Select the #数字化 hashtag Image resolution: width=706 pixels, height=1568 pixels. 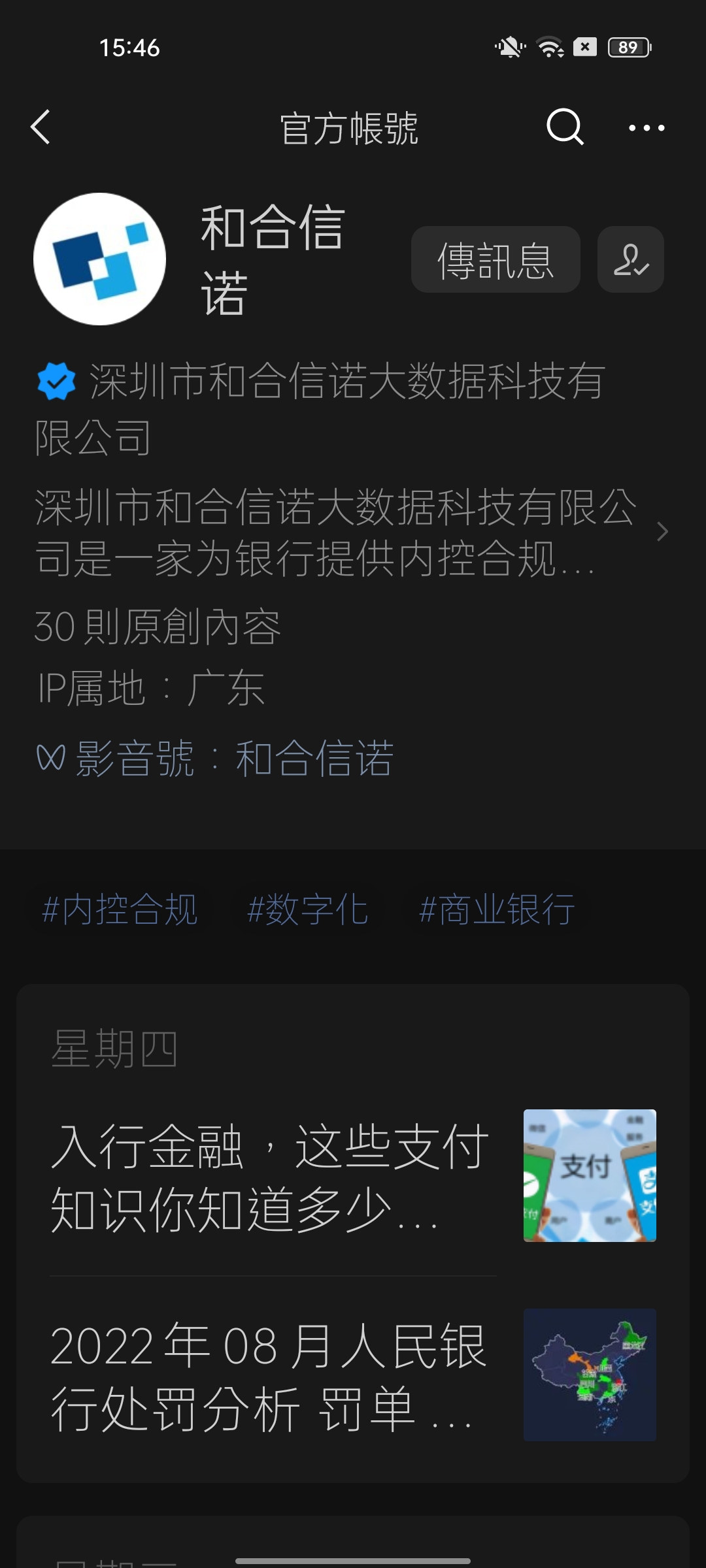point(307,909)
